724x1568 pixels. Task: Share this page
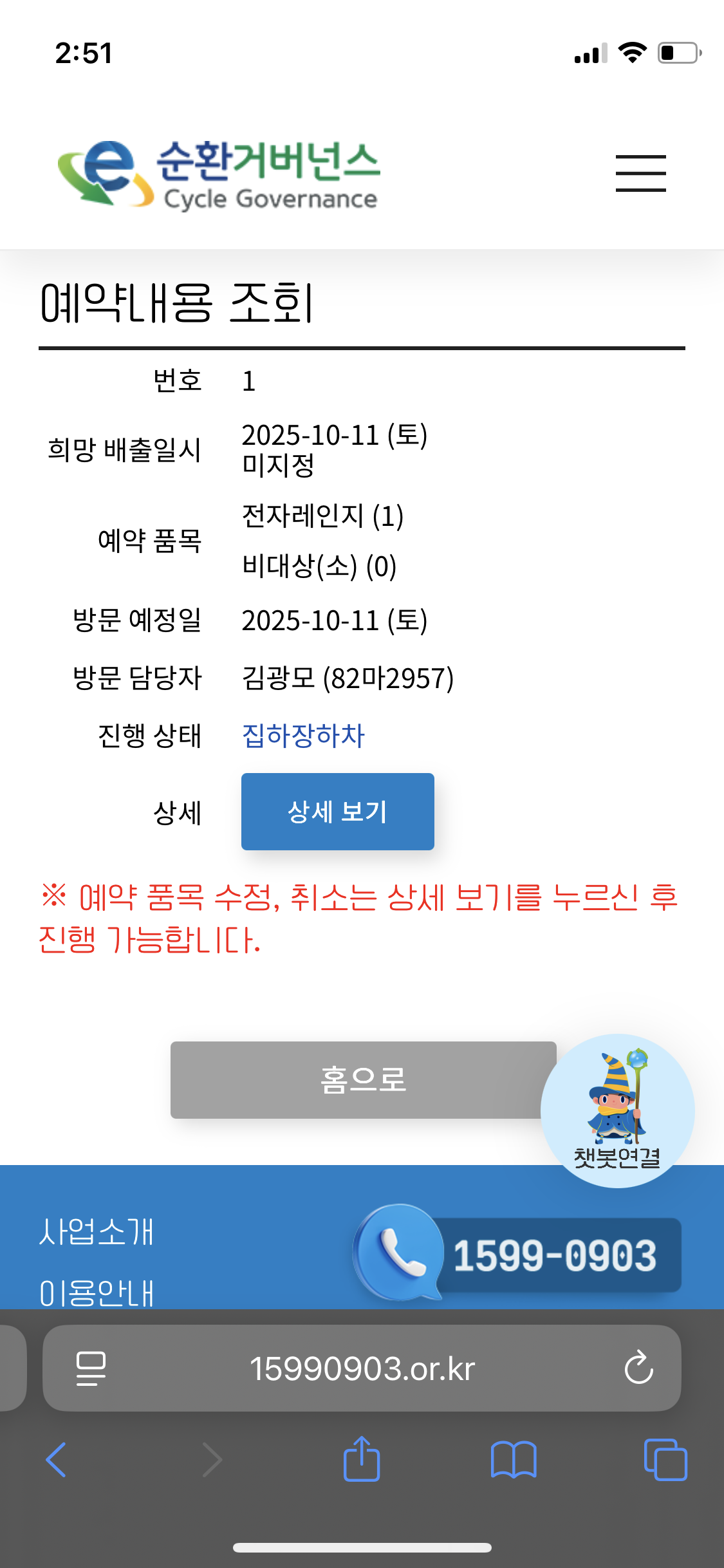point(362,1460)
